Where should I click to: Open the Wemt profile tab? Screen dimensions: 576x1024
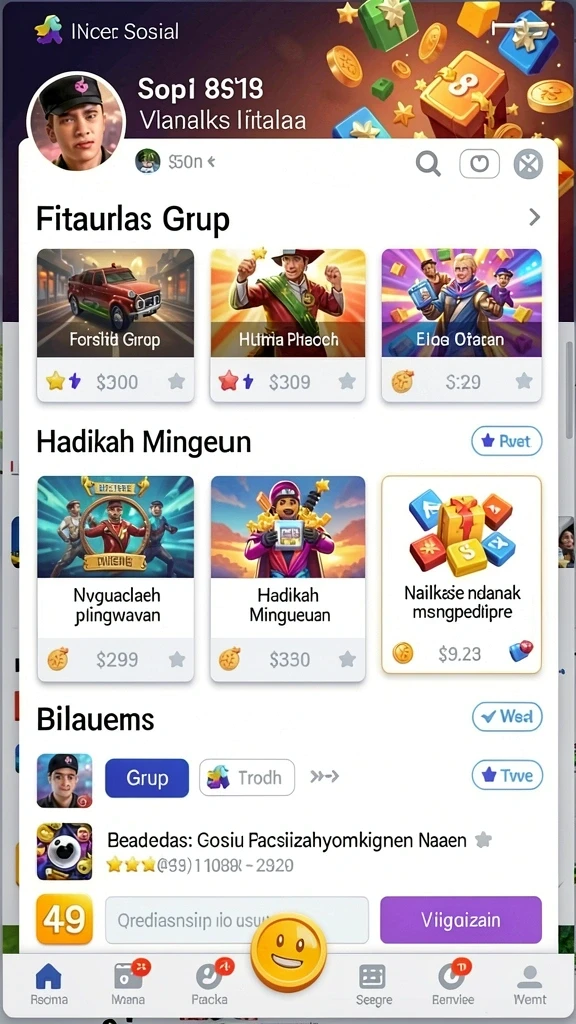[x=529, y=984]
